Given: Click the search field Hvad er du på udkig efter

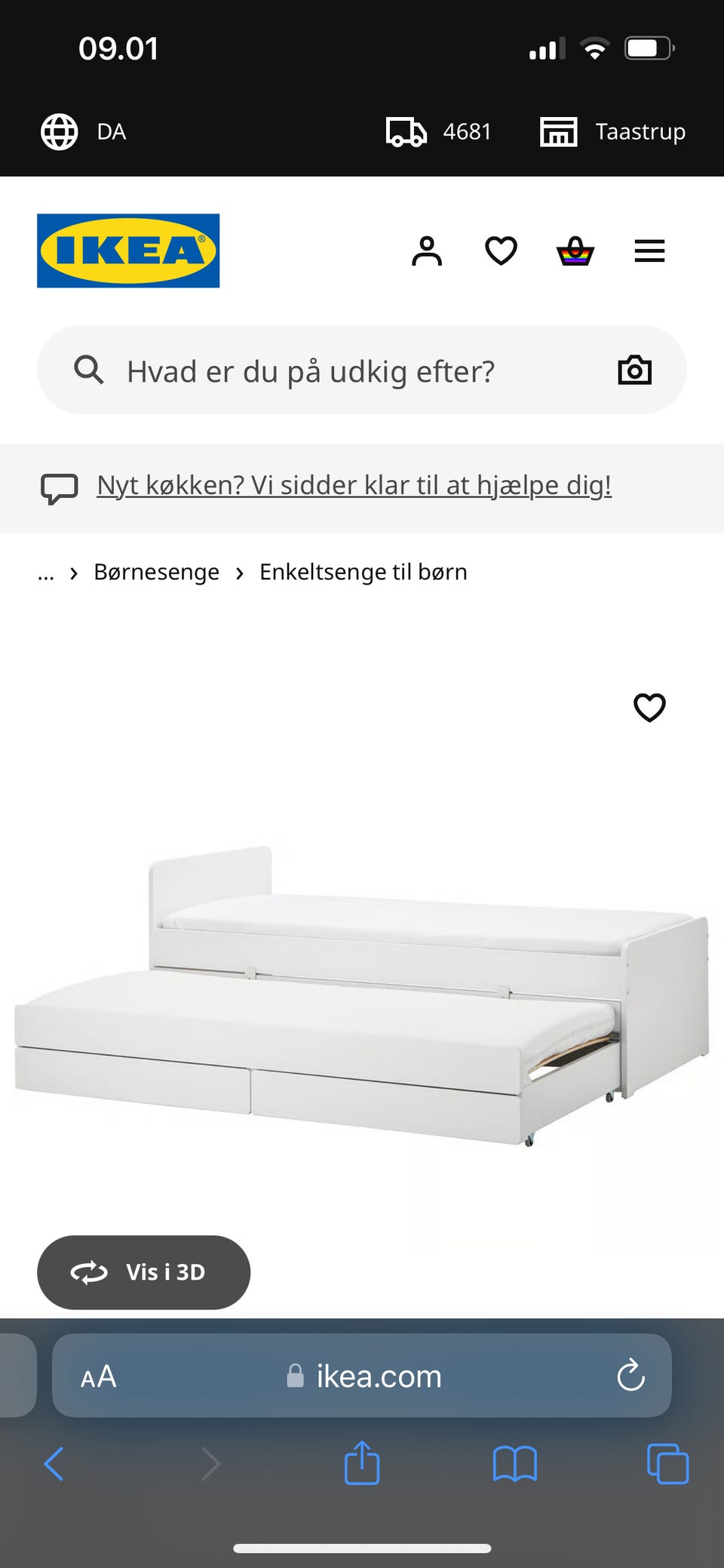Looking at the screenshot, I should click(x=311, y=370).
